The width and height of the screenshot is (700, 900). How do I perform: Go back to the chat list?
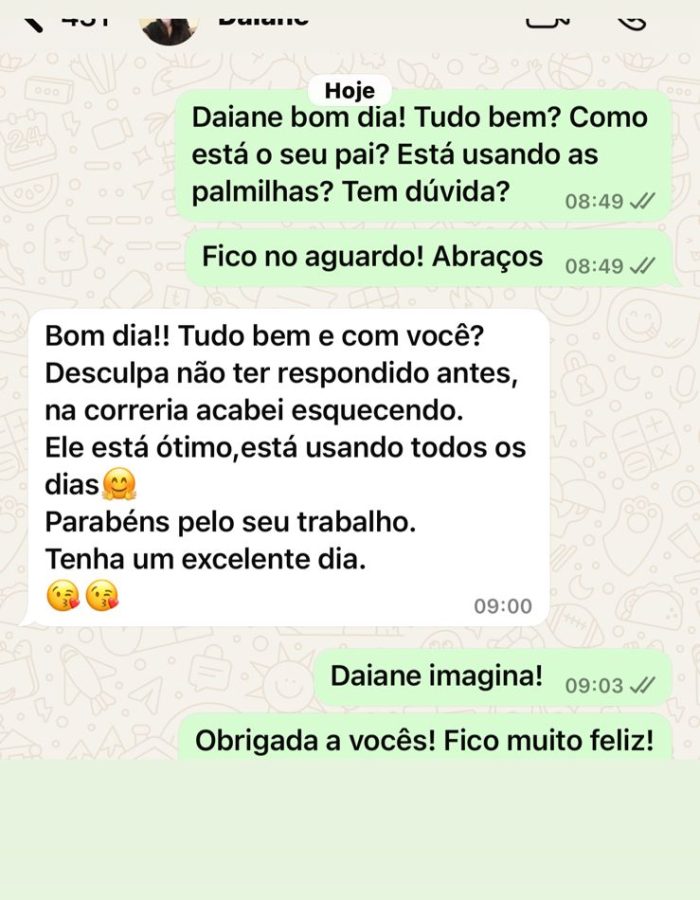tap(36, 14)
